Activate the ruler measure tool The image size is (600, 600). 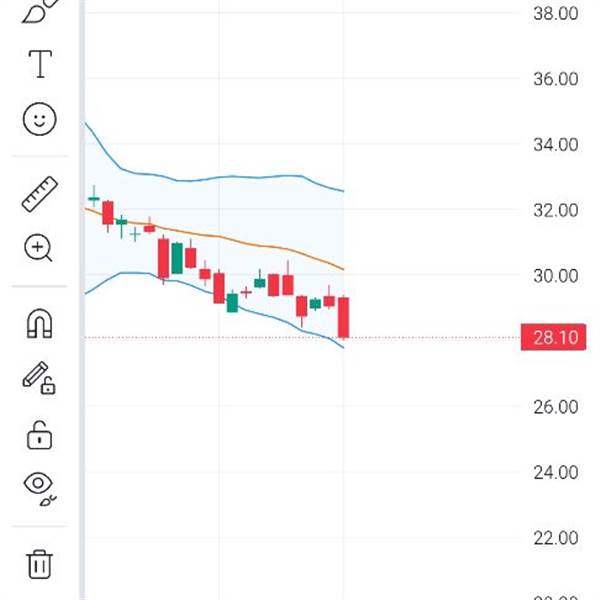pos(40,194)
